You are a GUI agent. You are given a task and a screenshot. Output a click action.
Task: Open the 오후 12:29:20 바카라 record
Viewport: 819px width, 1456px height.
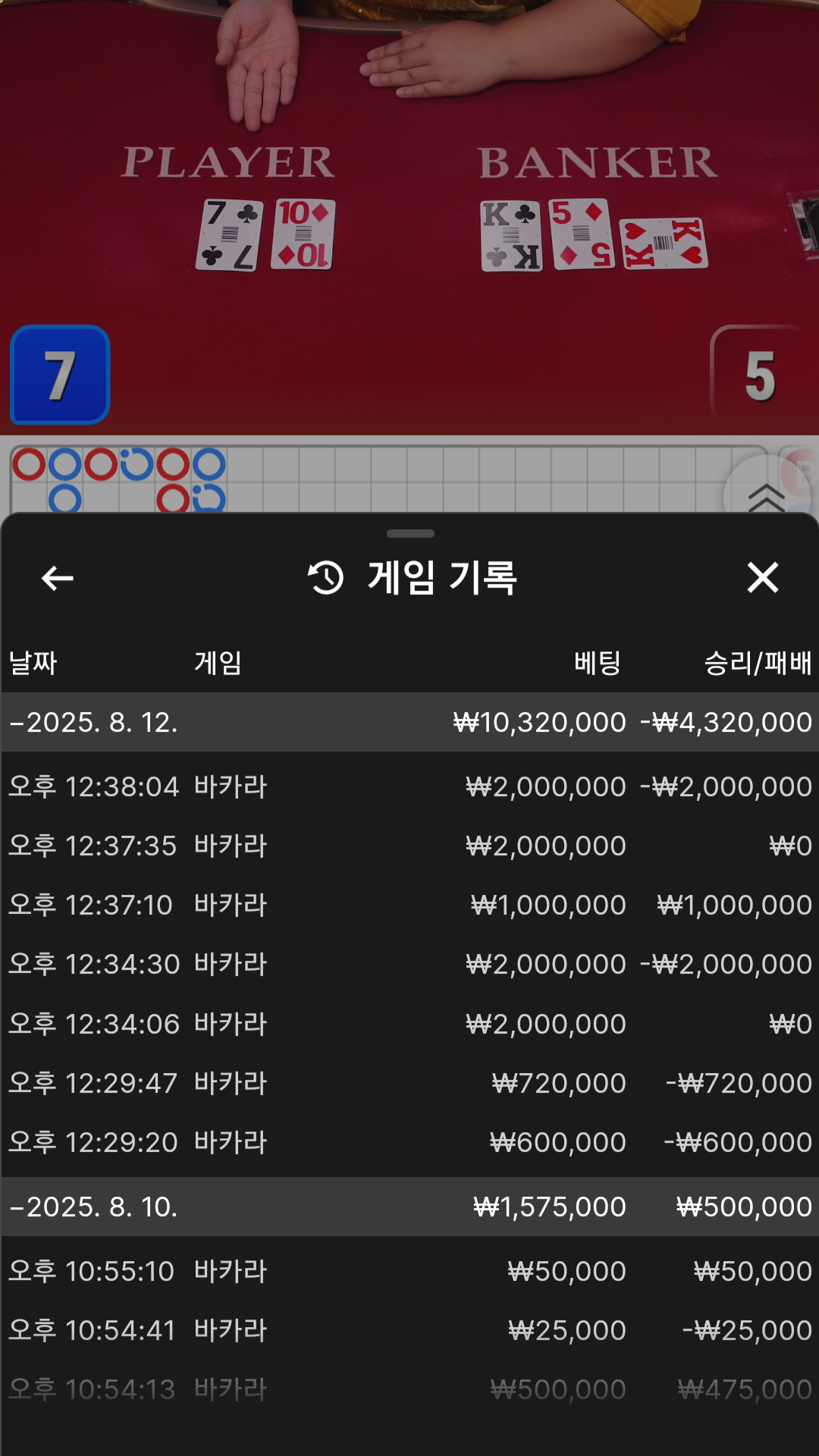[x=409, y=1142]
